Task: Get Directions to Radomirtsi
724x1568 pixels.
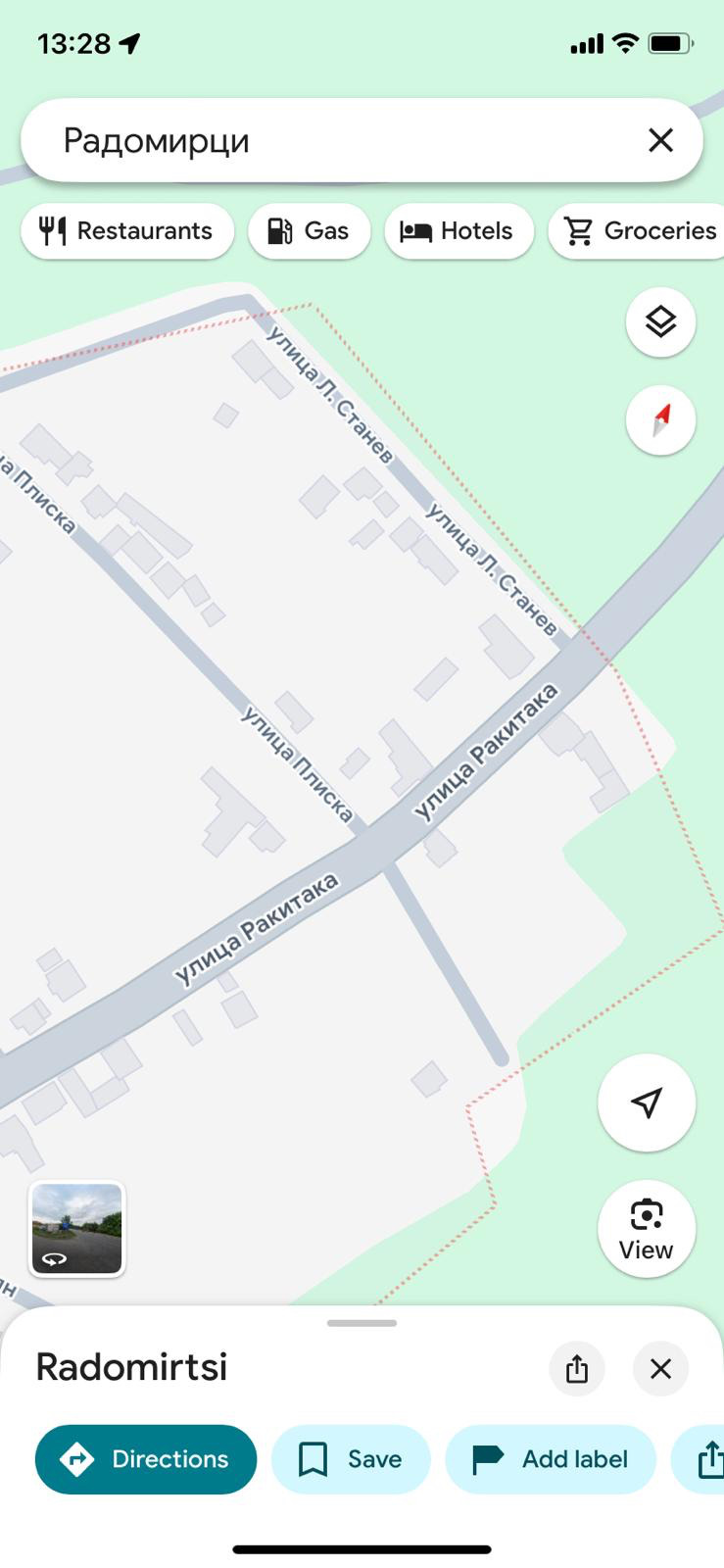Action: (x=146, y=1459)
